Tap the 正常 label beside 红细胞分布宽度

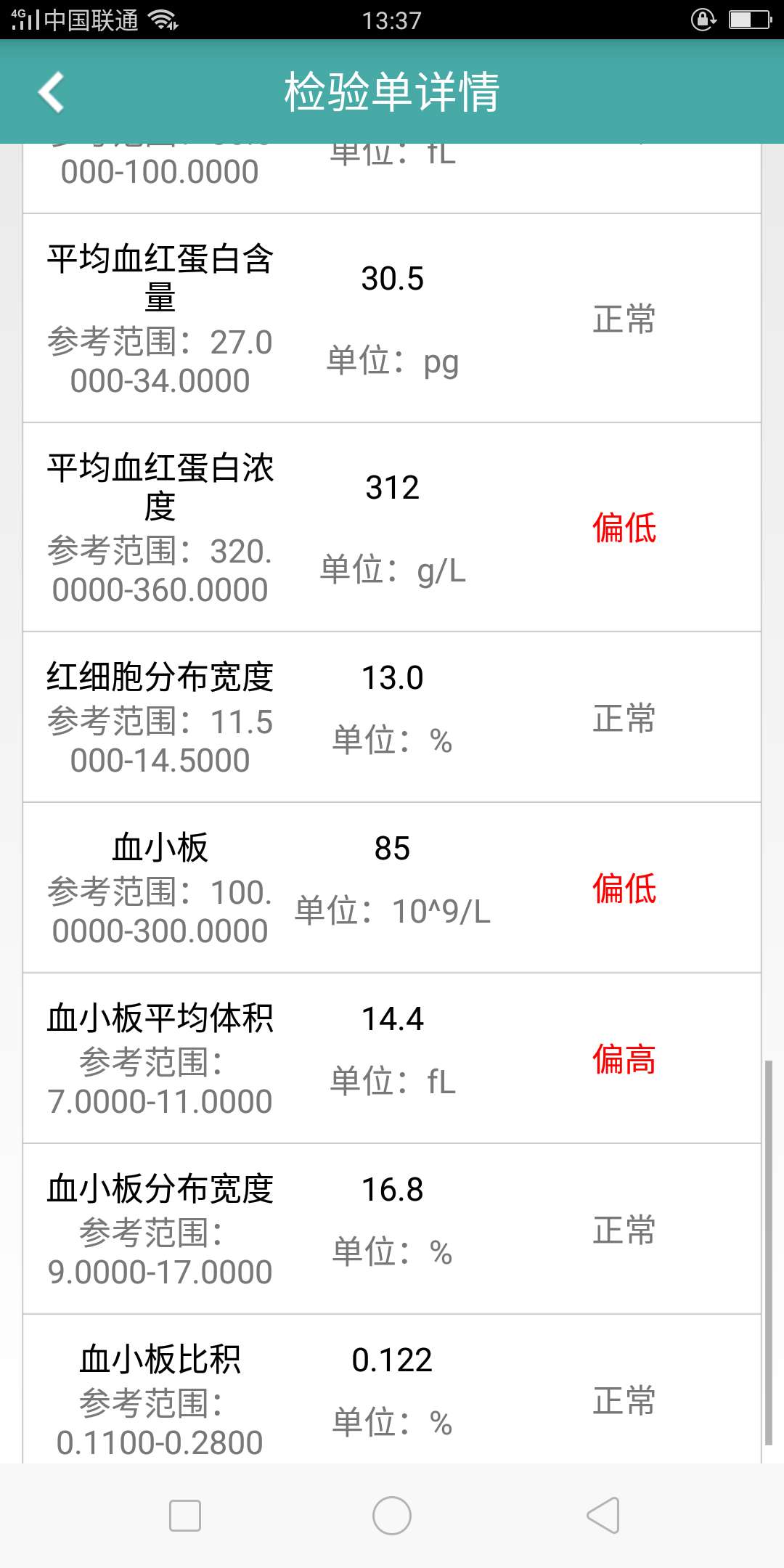[623, 719]
